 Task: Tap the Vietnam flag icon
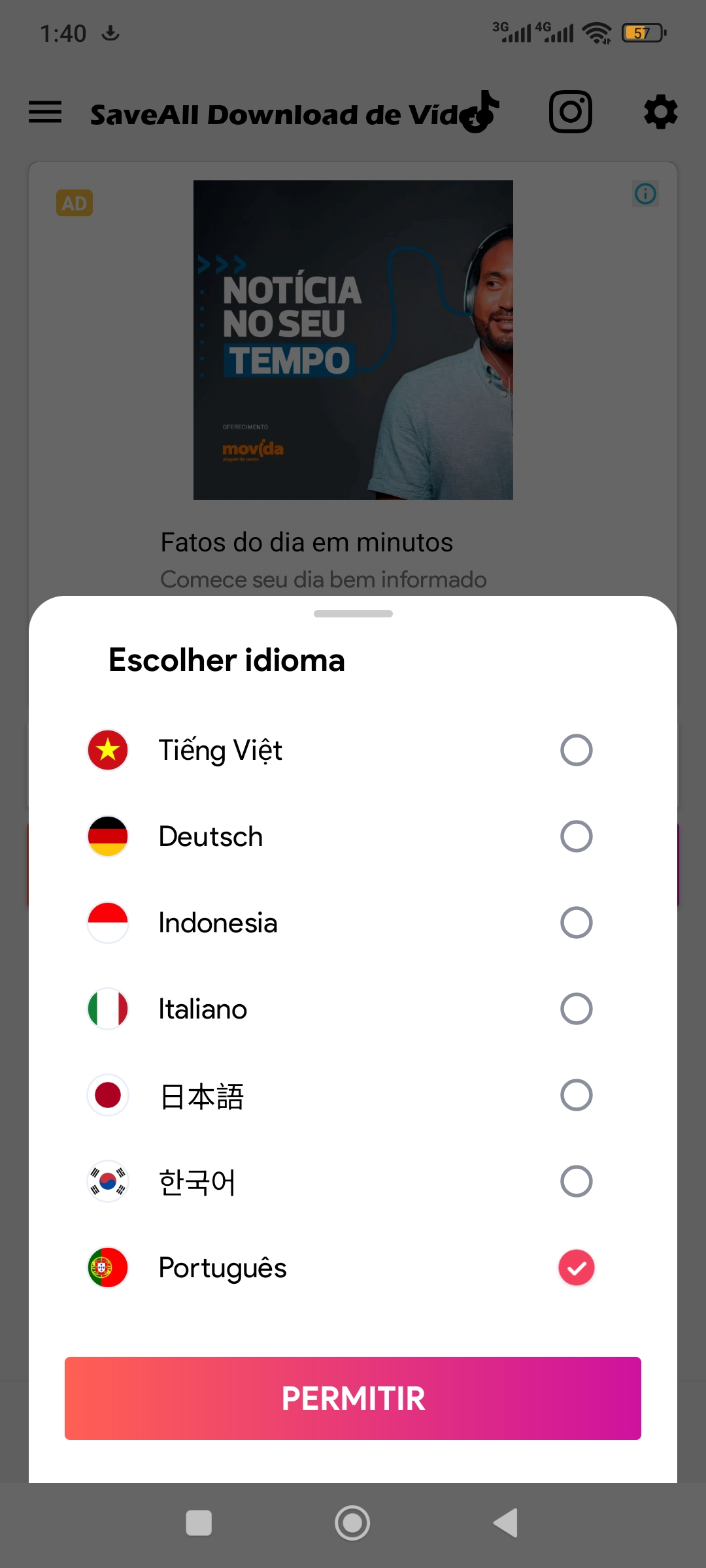point(108,749)
